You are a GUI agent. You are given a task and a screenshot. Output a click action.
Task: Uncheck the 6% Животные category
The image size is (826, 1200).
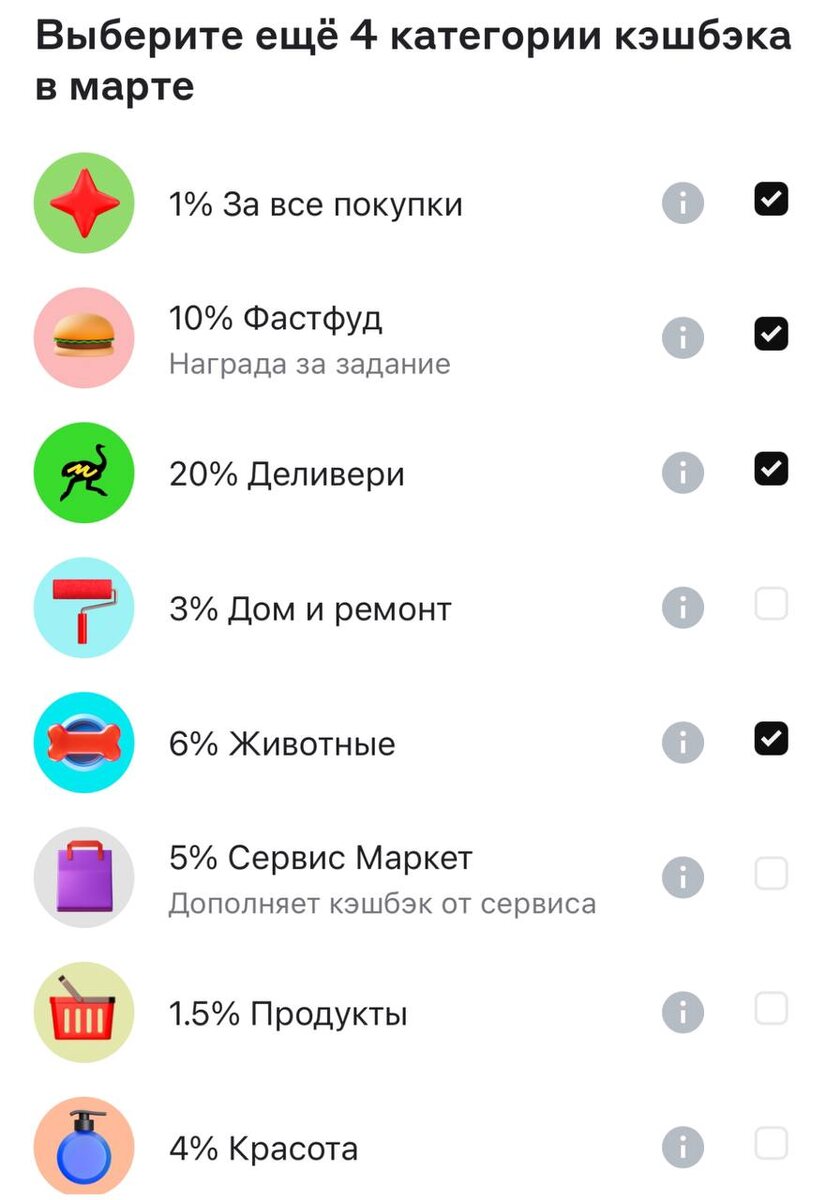pos(770,740)
